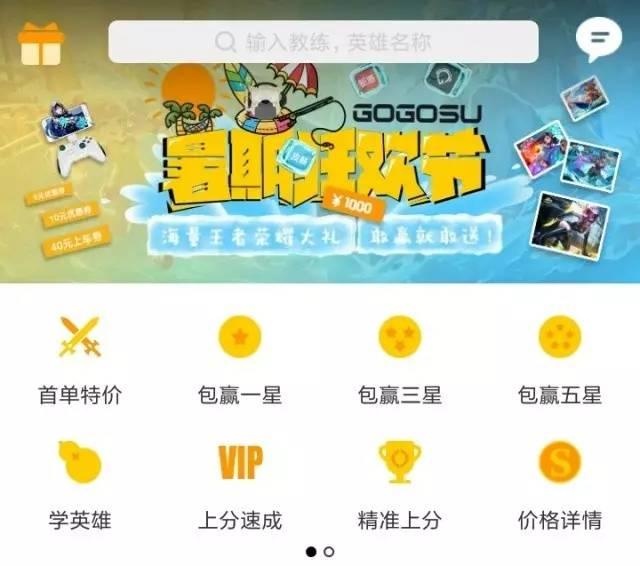
Task: Choose the 包赢一星 option
Action: point(240,355)
